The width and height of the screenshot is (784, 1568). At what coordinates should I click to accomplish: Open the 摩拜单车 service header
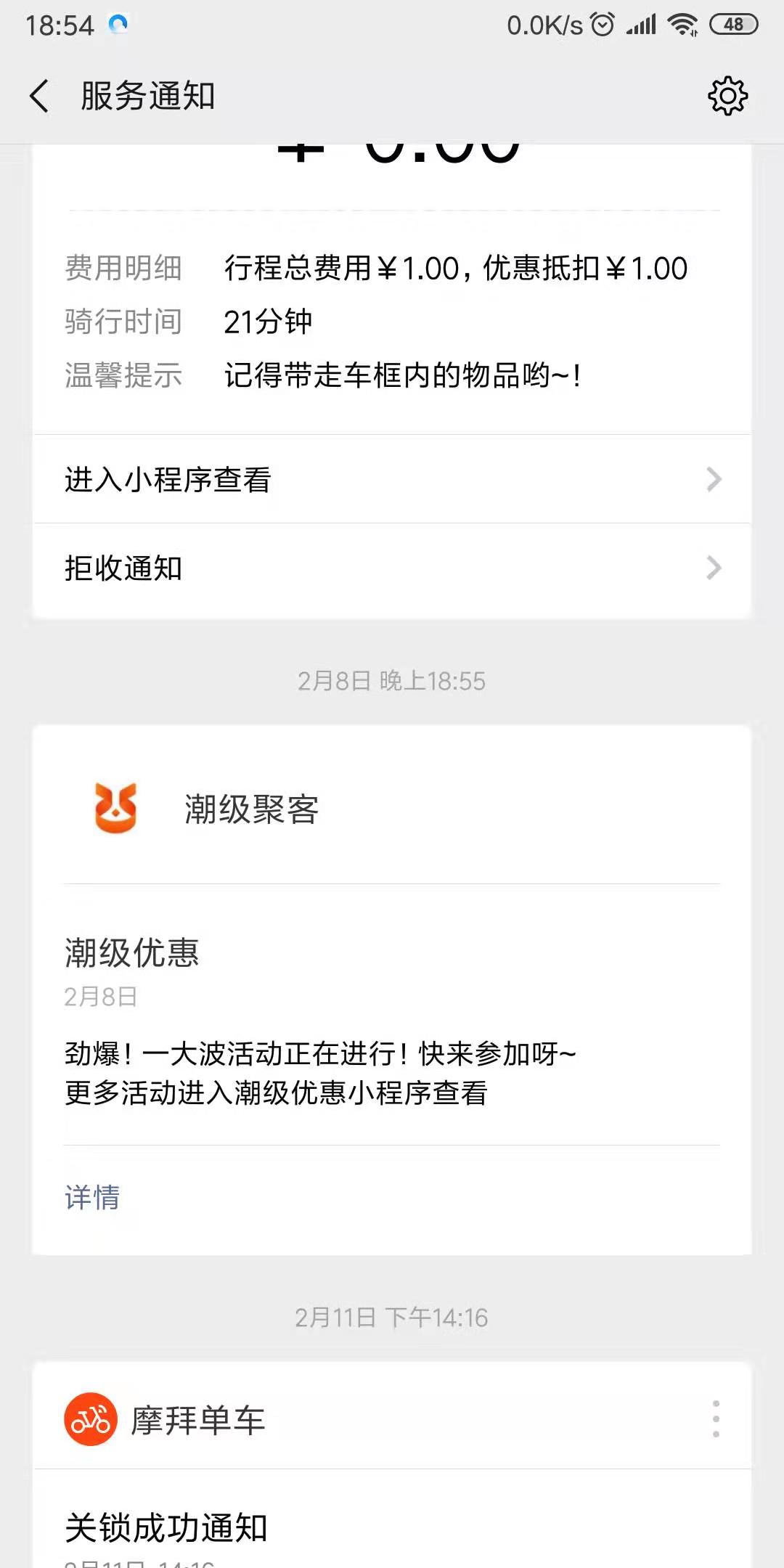click(x=197, y=1420)
